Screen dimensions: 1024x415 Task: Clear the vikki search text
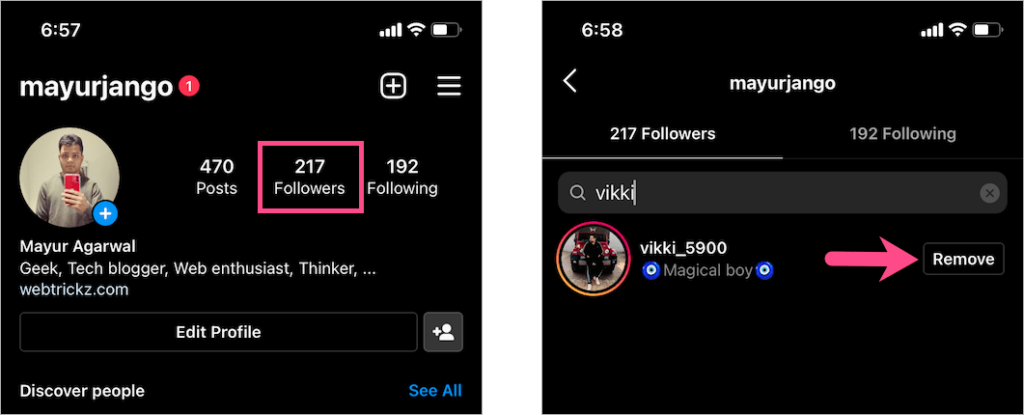tap(989, 193)
